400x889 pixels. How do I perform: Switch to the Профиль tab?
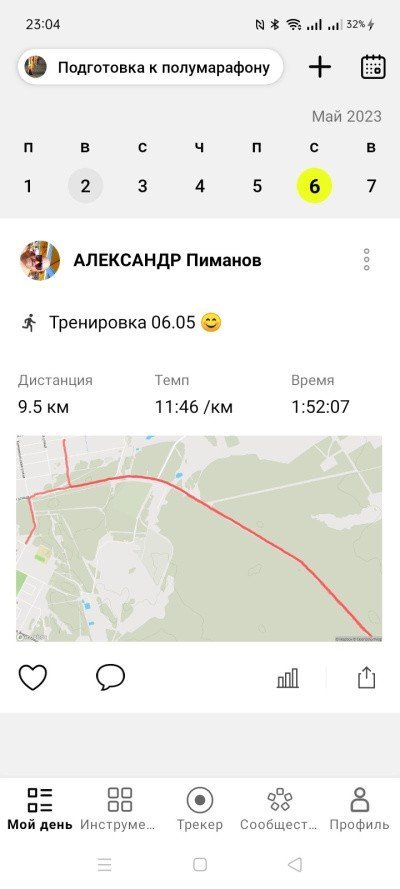[360, 808]
